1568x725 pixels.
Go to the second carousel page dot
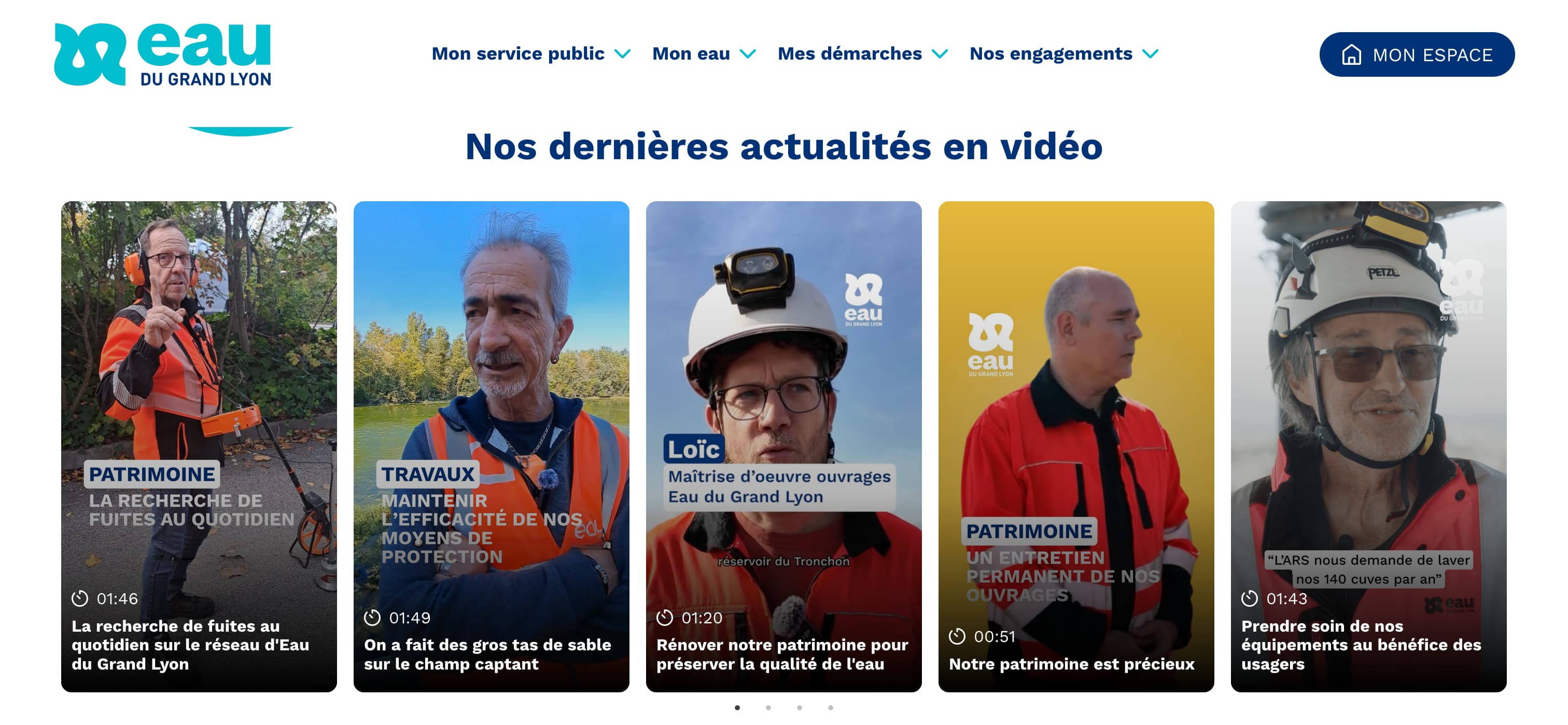[x=768, y=707]
